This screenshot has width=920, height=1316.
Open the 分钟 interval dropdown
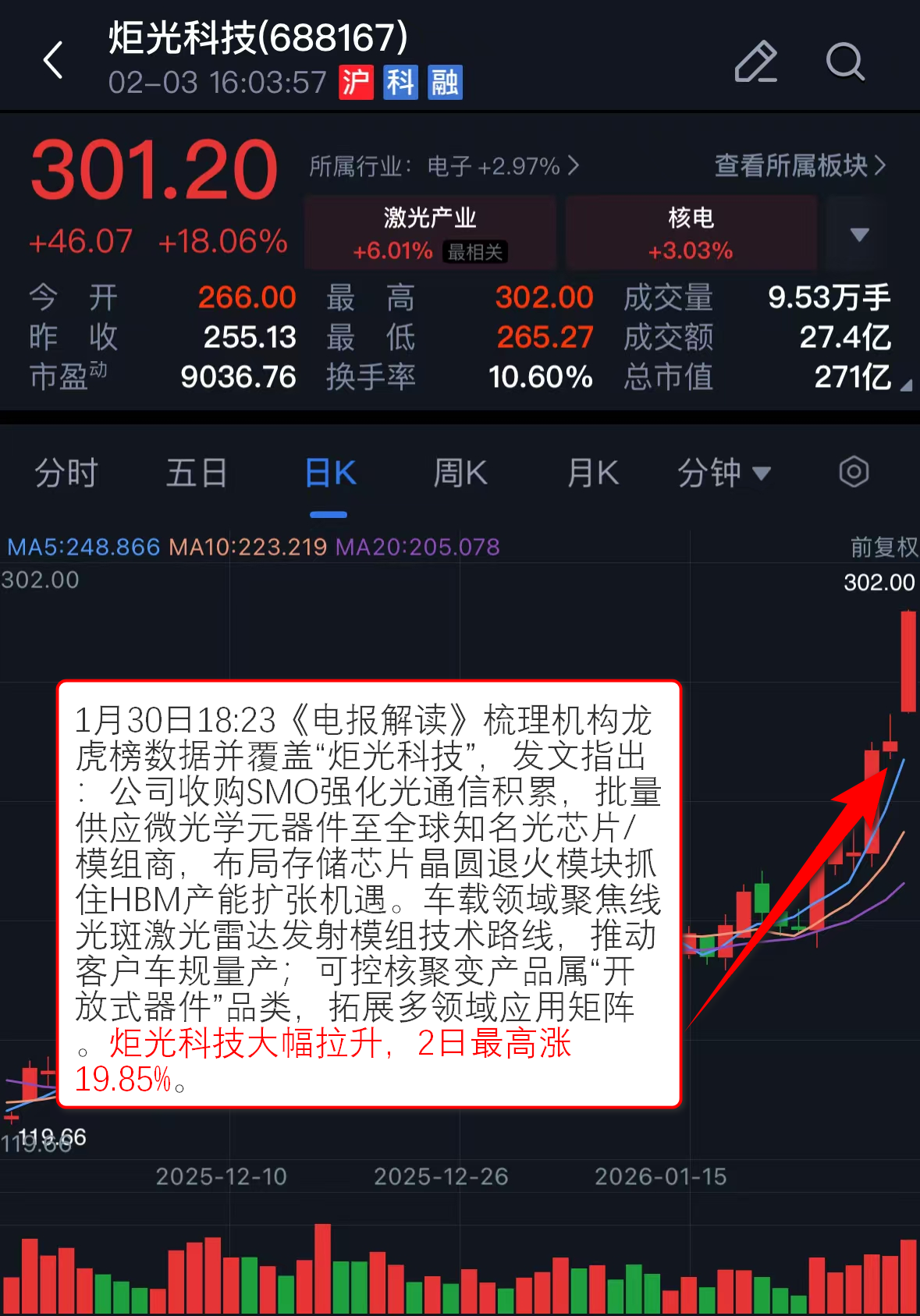click(723, 473)
